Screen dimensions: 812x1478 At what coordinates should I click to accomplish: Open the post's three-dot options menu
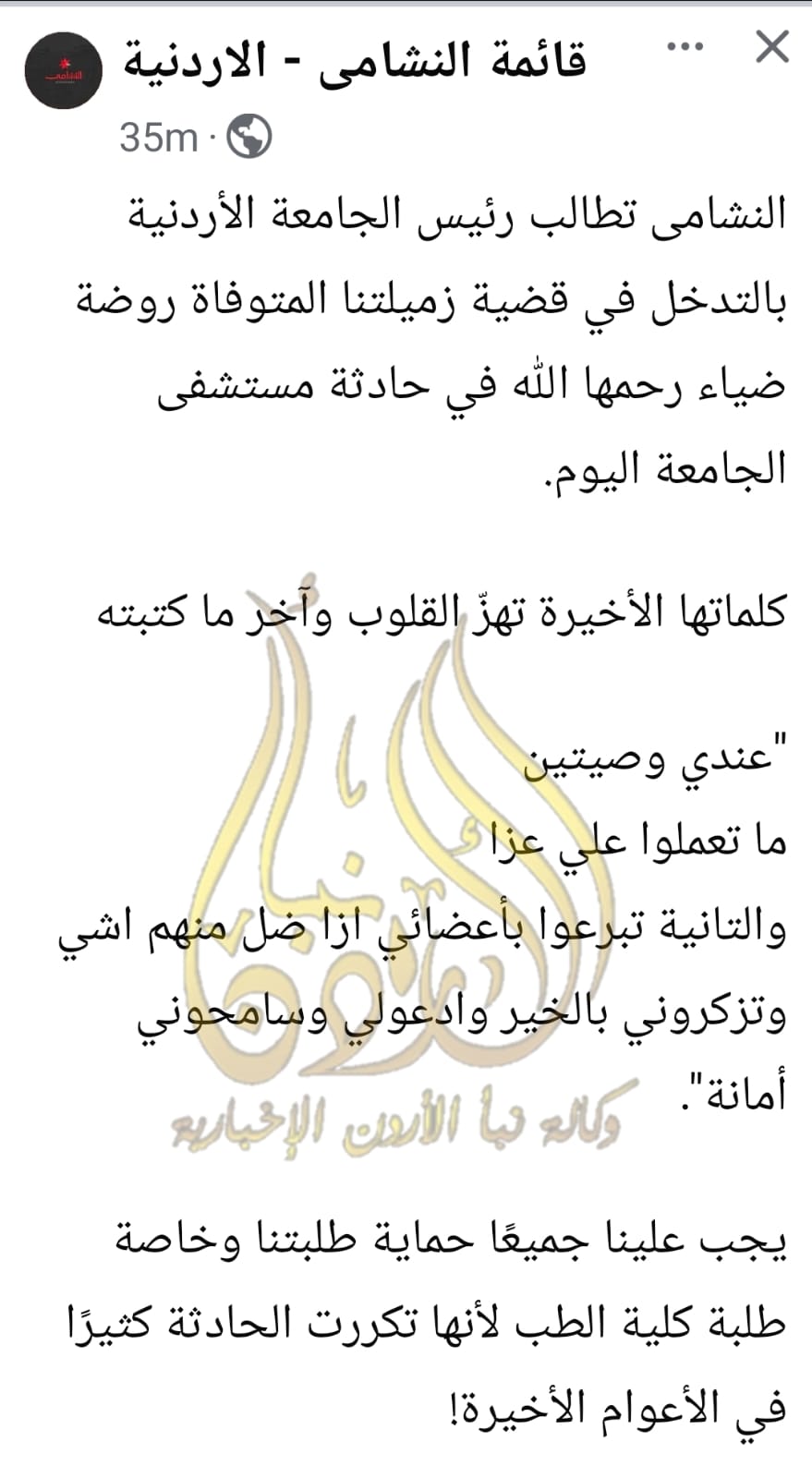coord(685,48)
